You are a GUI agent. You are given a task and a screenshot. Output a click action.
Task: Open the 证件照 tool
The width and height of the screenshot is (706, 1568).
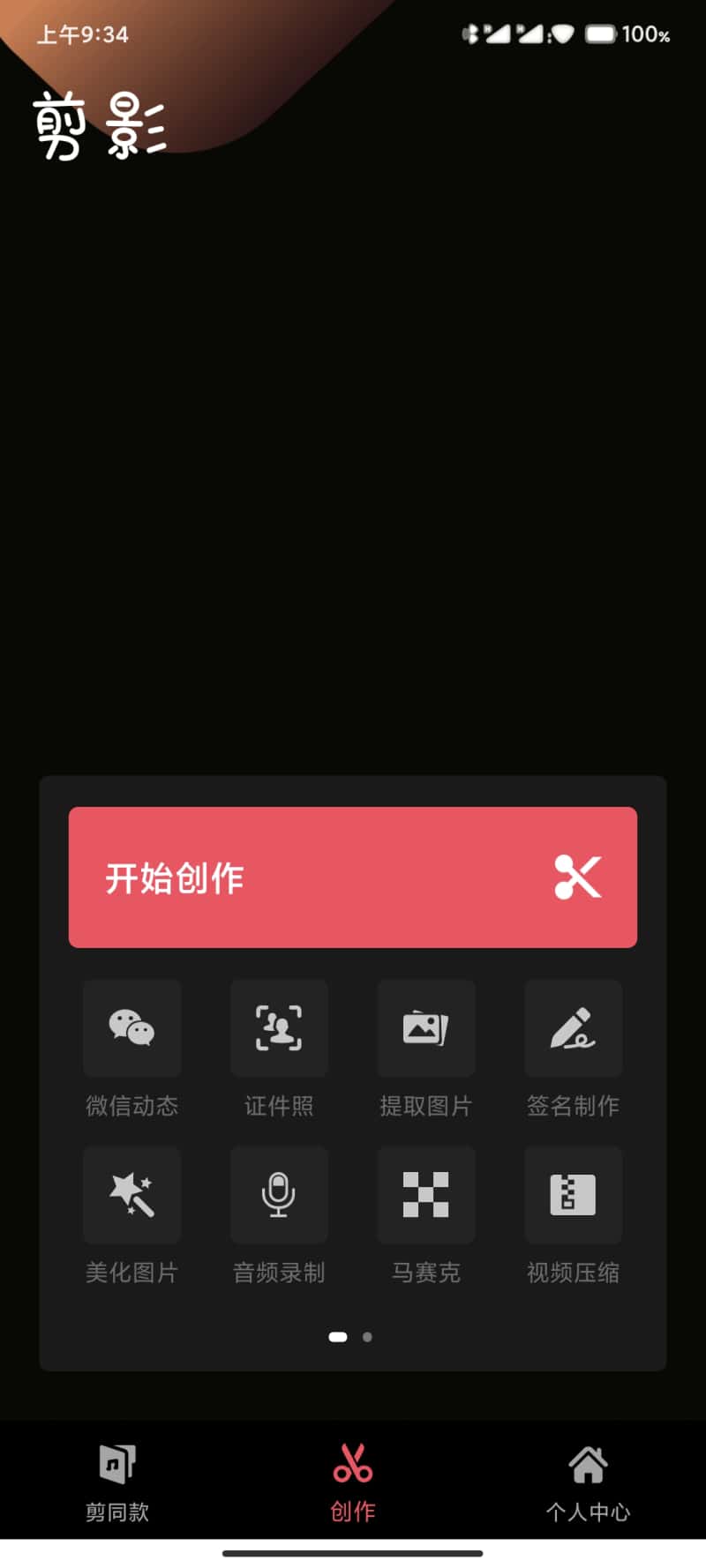point(279,1028)
